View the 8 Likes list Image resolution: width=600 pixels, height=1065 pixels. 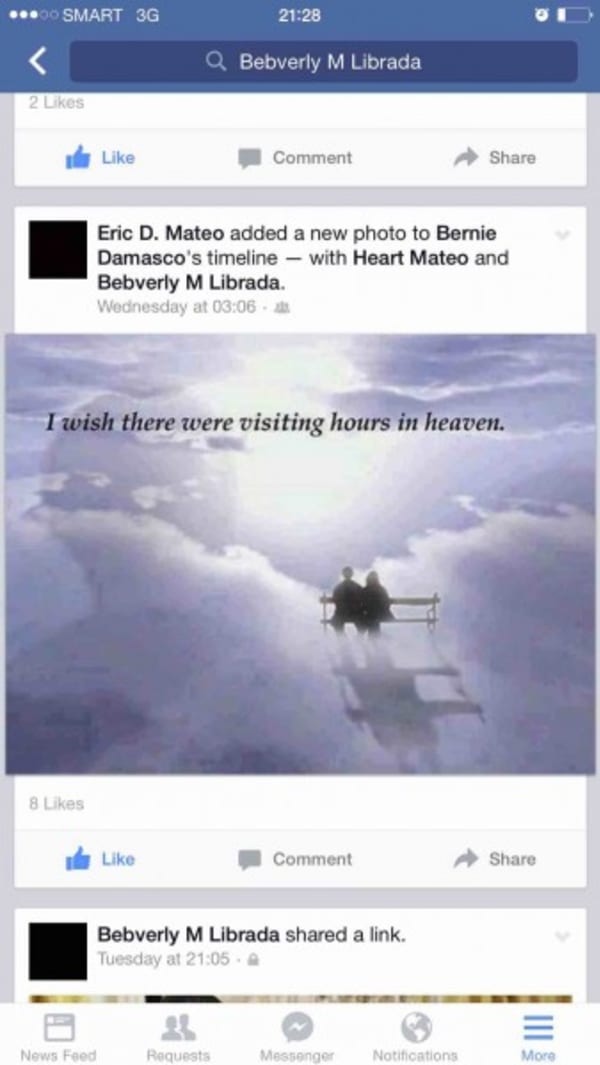tap(57, 803)
